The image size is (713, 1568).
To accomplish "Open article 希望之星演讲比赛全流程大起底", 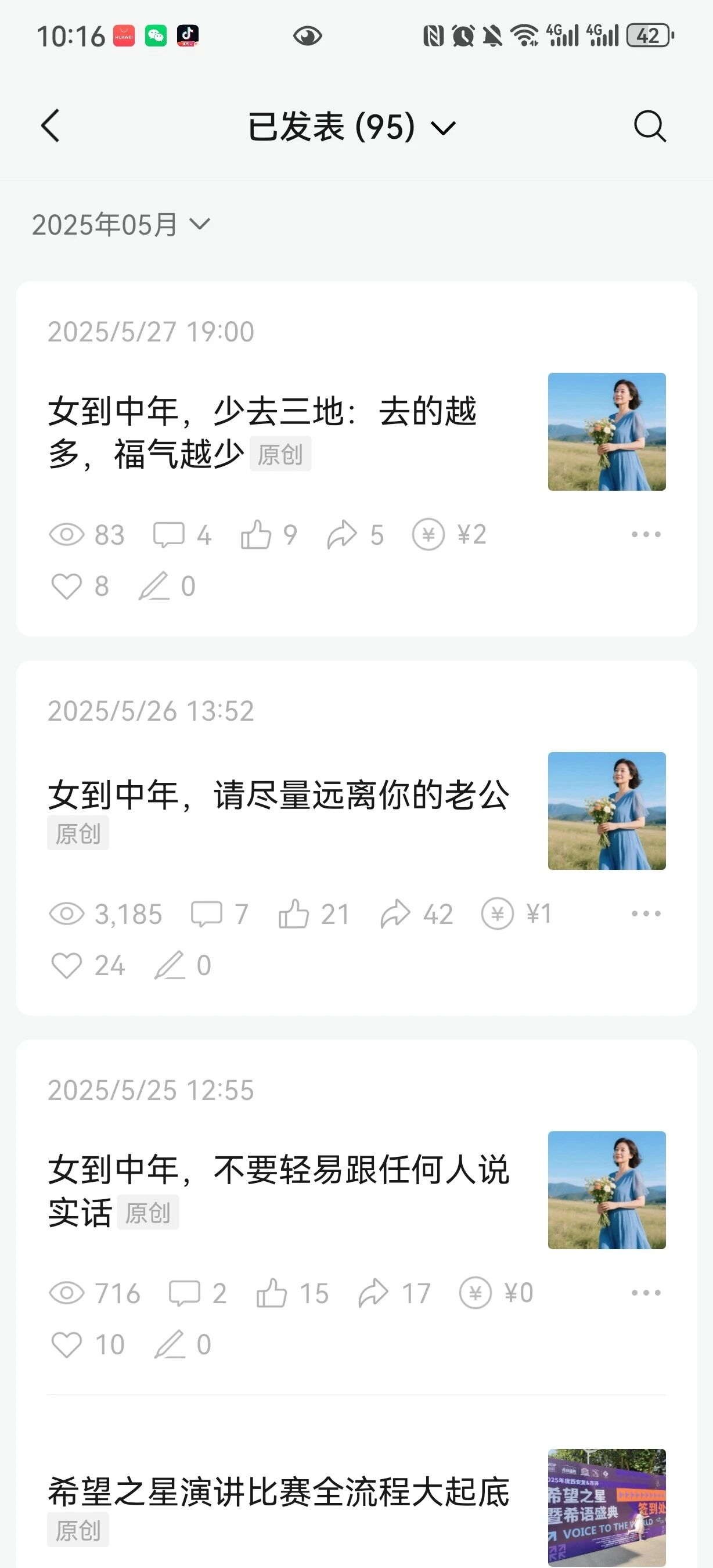I will 278,1492.
